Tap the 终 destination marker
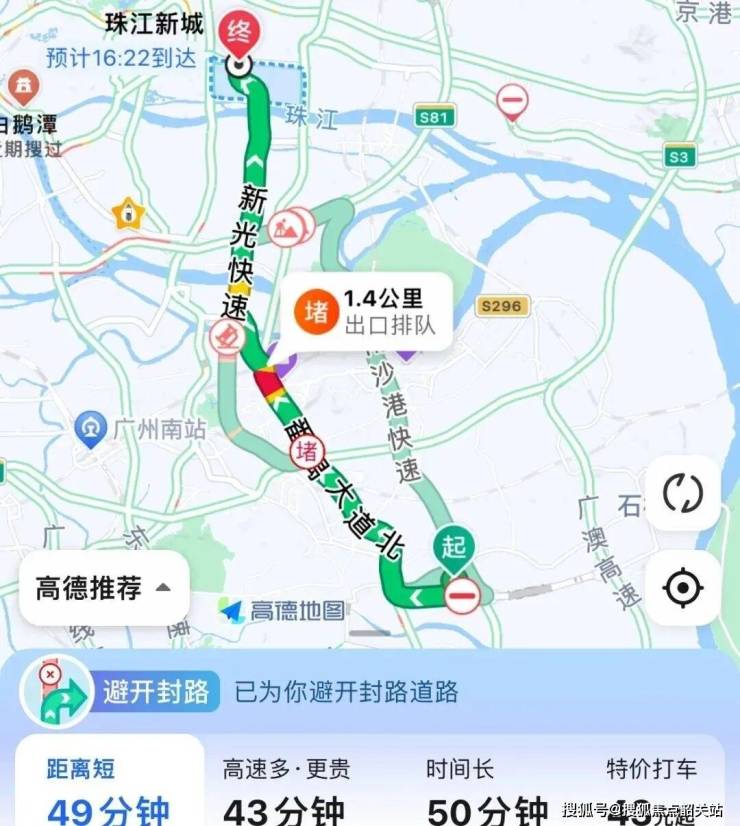The width and height of the screenshot is (740, 826). tap(240, 33)
